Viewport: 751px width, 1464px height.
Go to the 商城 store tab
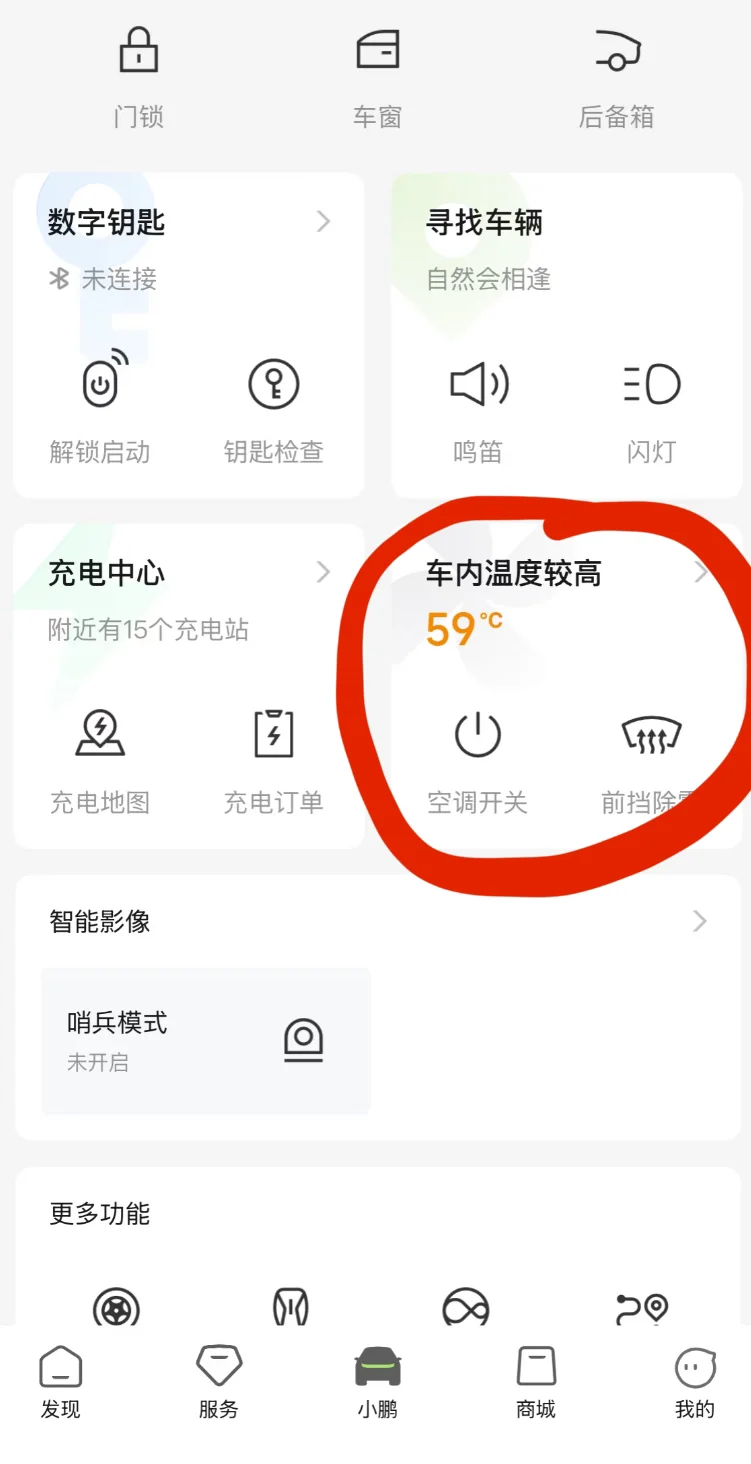click(536, 1383)
